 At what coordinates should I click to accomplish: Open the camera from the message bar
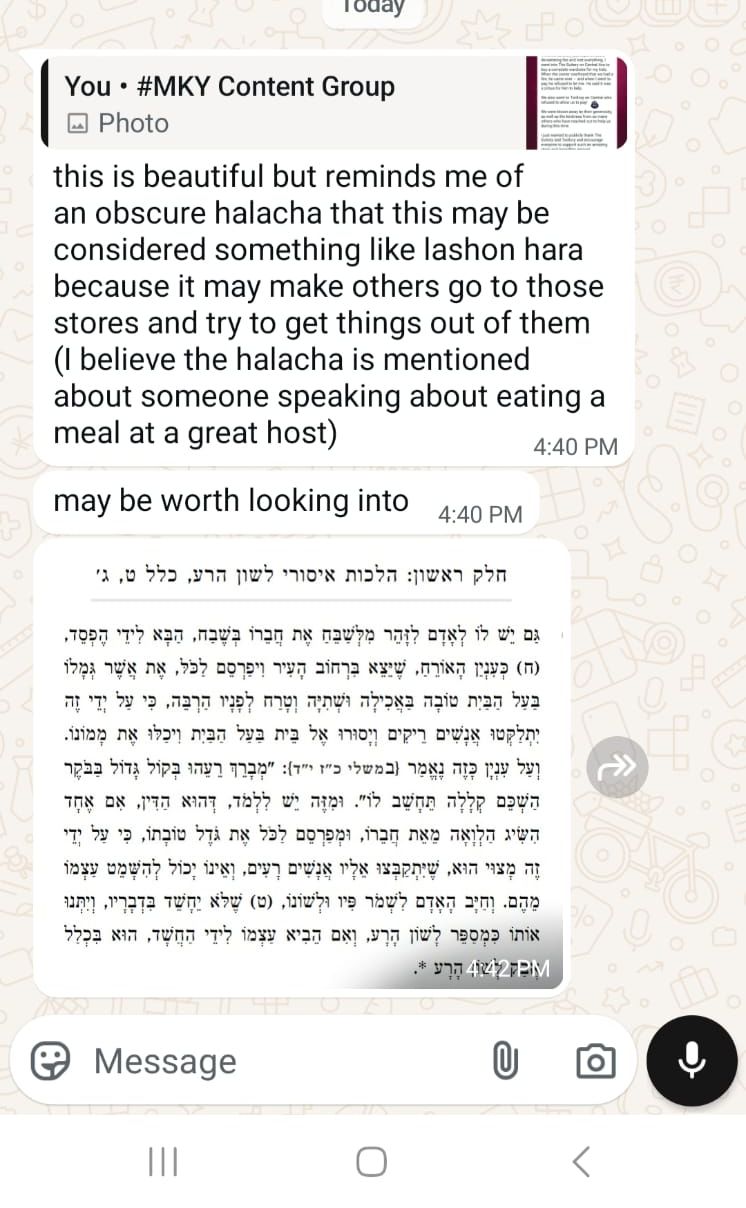pyautogui.click(x=595, y=1061)
